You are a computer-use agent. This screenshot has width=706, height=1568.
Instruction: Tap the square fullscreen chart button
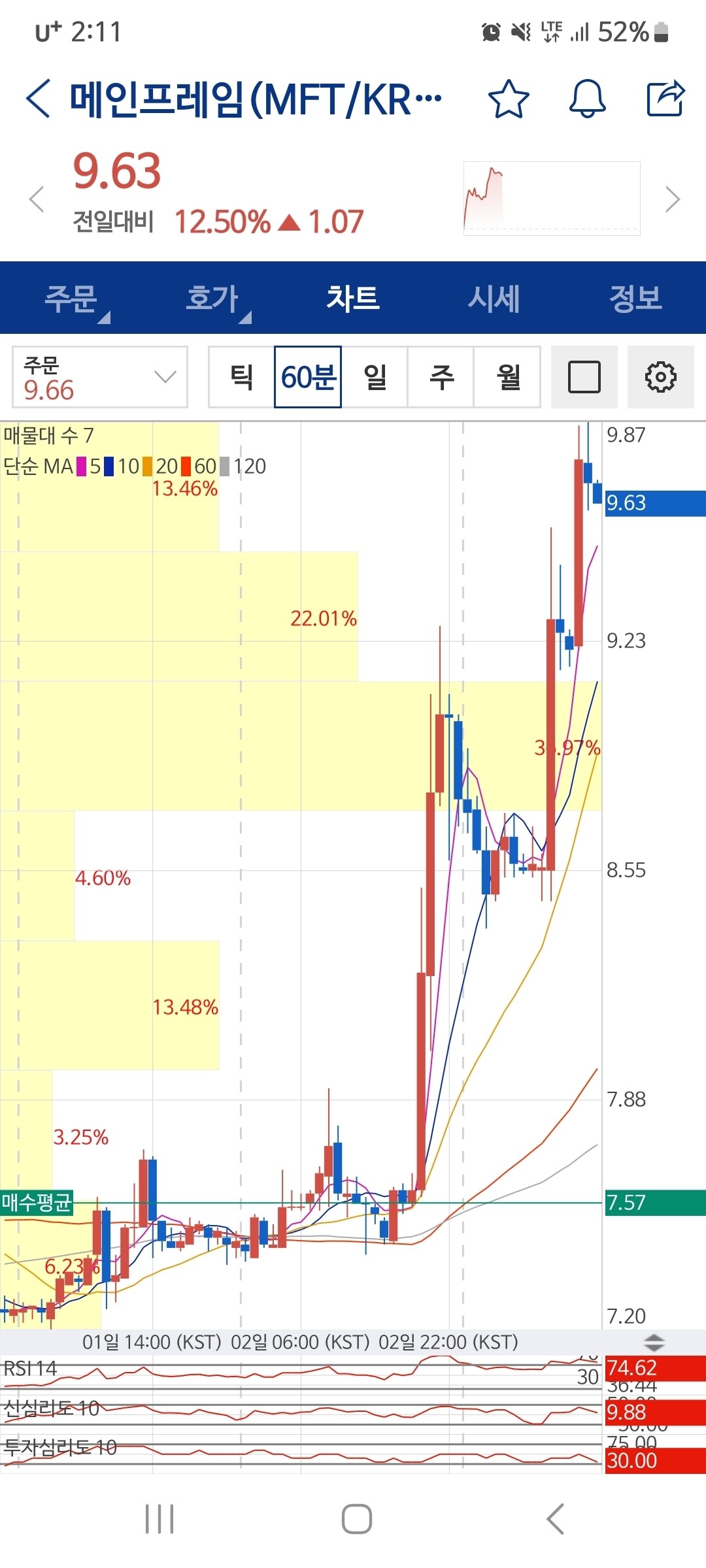pos(584,377)
